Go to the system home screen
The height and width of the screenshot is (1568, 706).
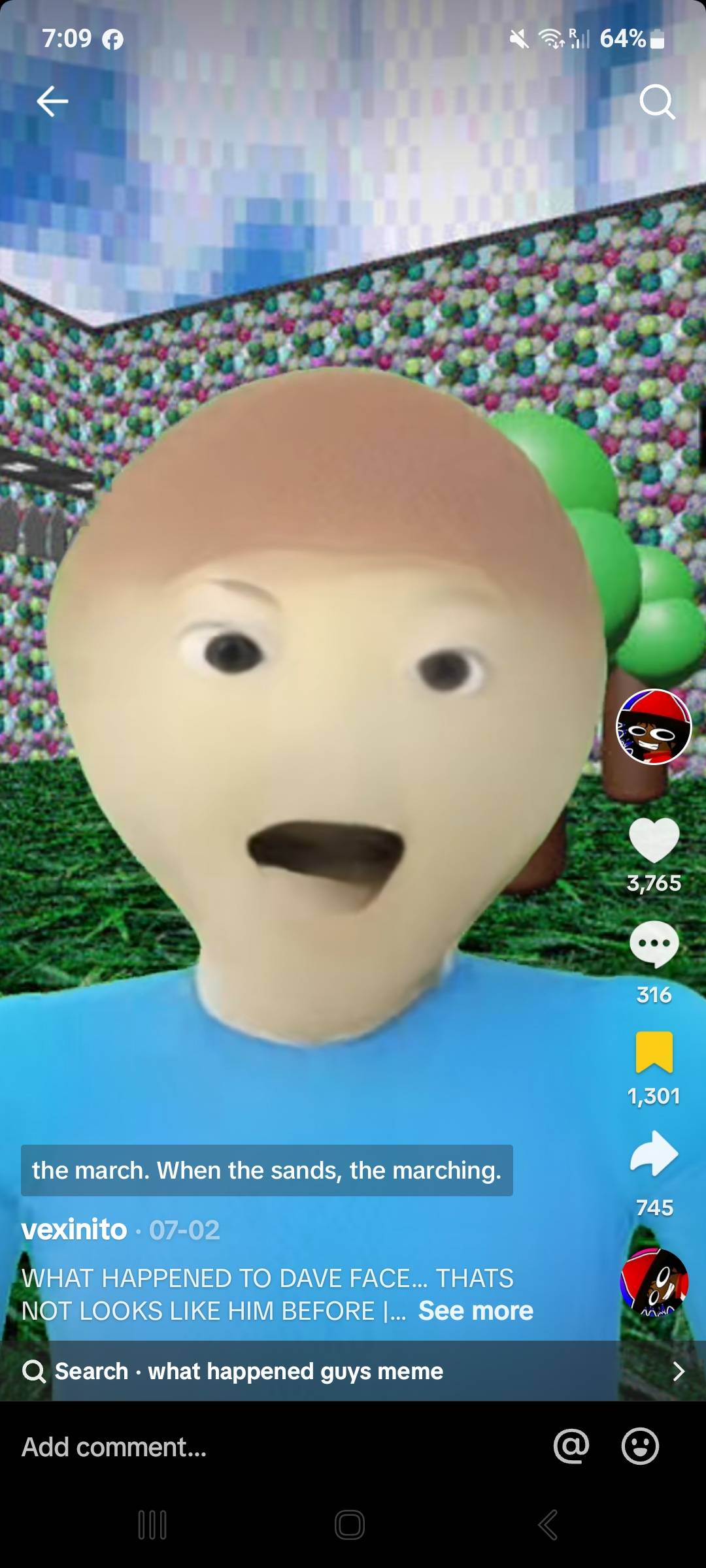click(x=350, y=1525)
